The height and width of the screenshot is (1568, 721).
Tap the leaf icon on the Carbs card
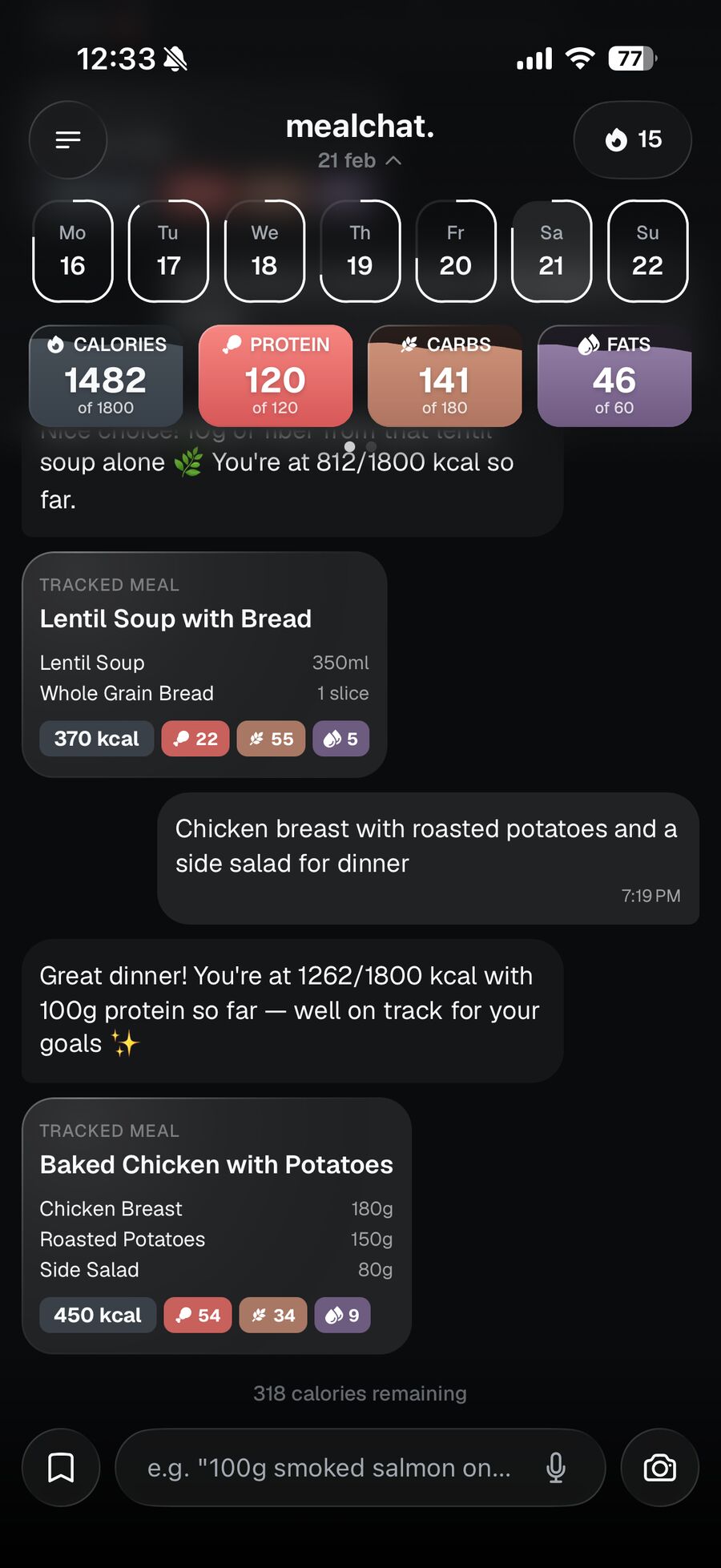click(x=409, y=344)
